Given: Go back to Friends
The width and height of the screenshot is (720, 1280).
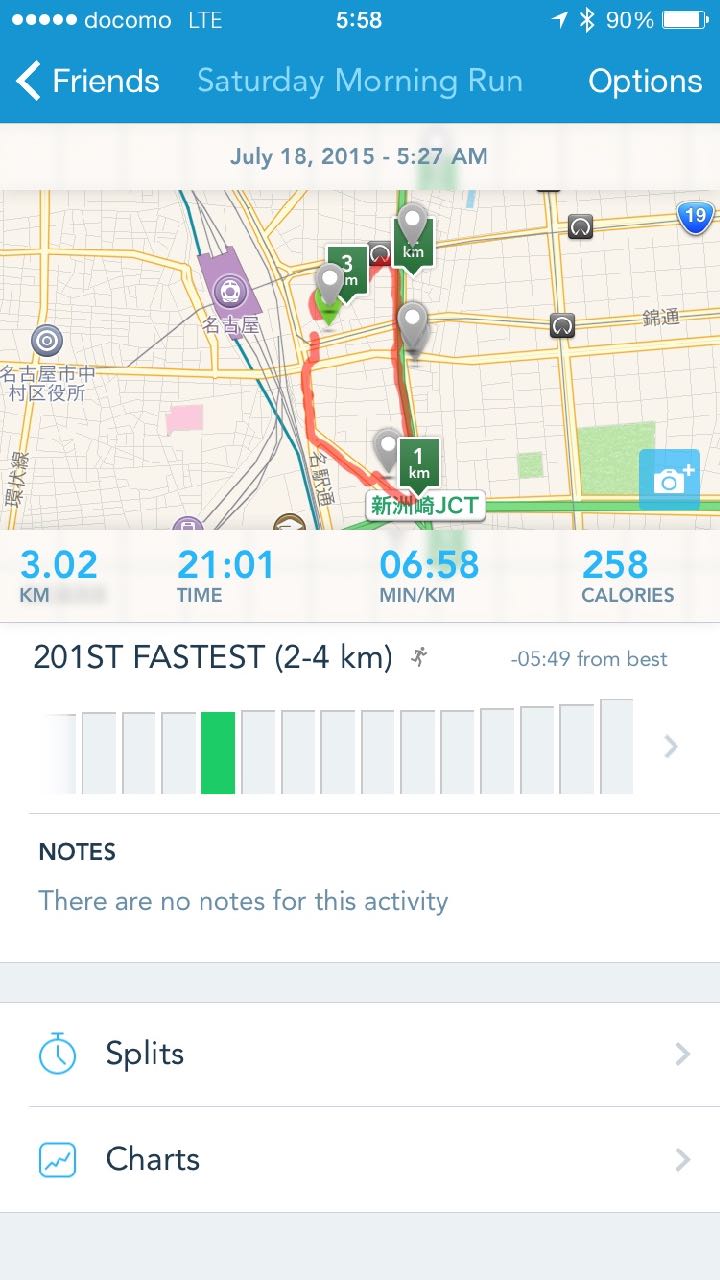Looking at the screenshot, I should (88, 81).
